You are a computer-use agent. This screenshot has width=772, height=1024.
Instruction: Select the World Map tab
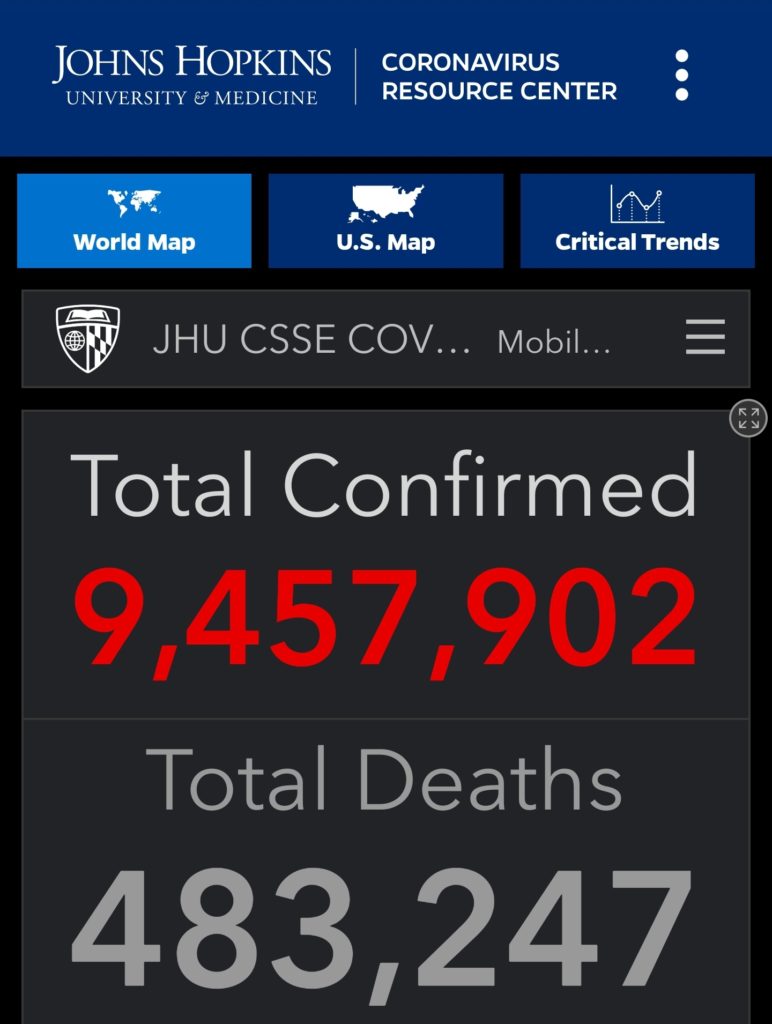pyautogui.click(x=134, y=221)
